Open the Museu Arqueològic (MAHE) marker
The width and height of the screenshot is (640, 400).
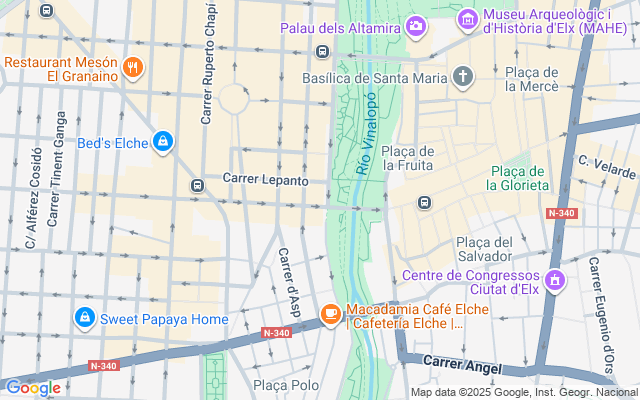tap(467, 19)
